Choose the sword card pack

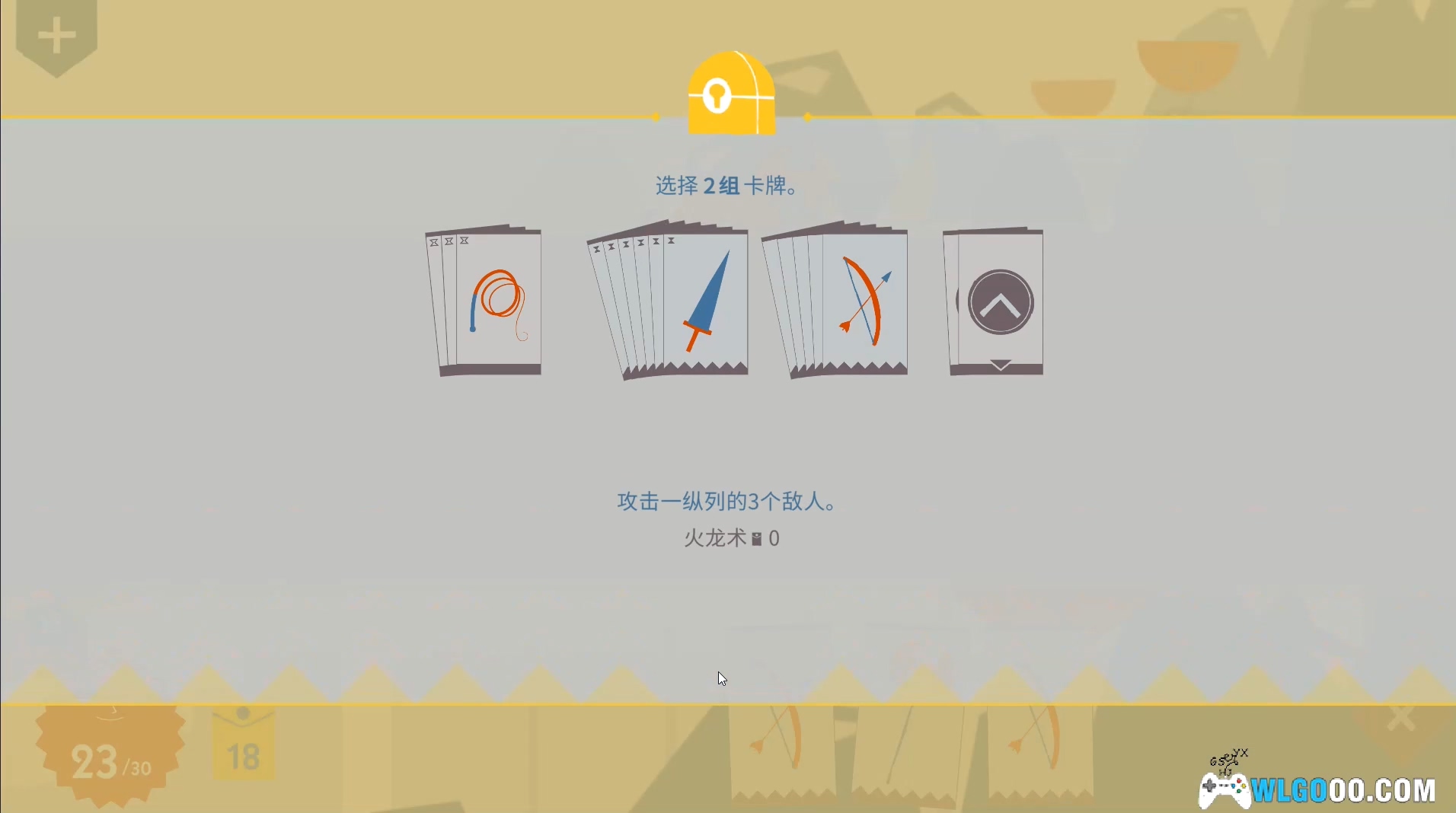click(704, 302)
